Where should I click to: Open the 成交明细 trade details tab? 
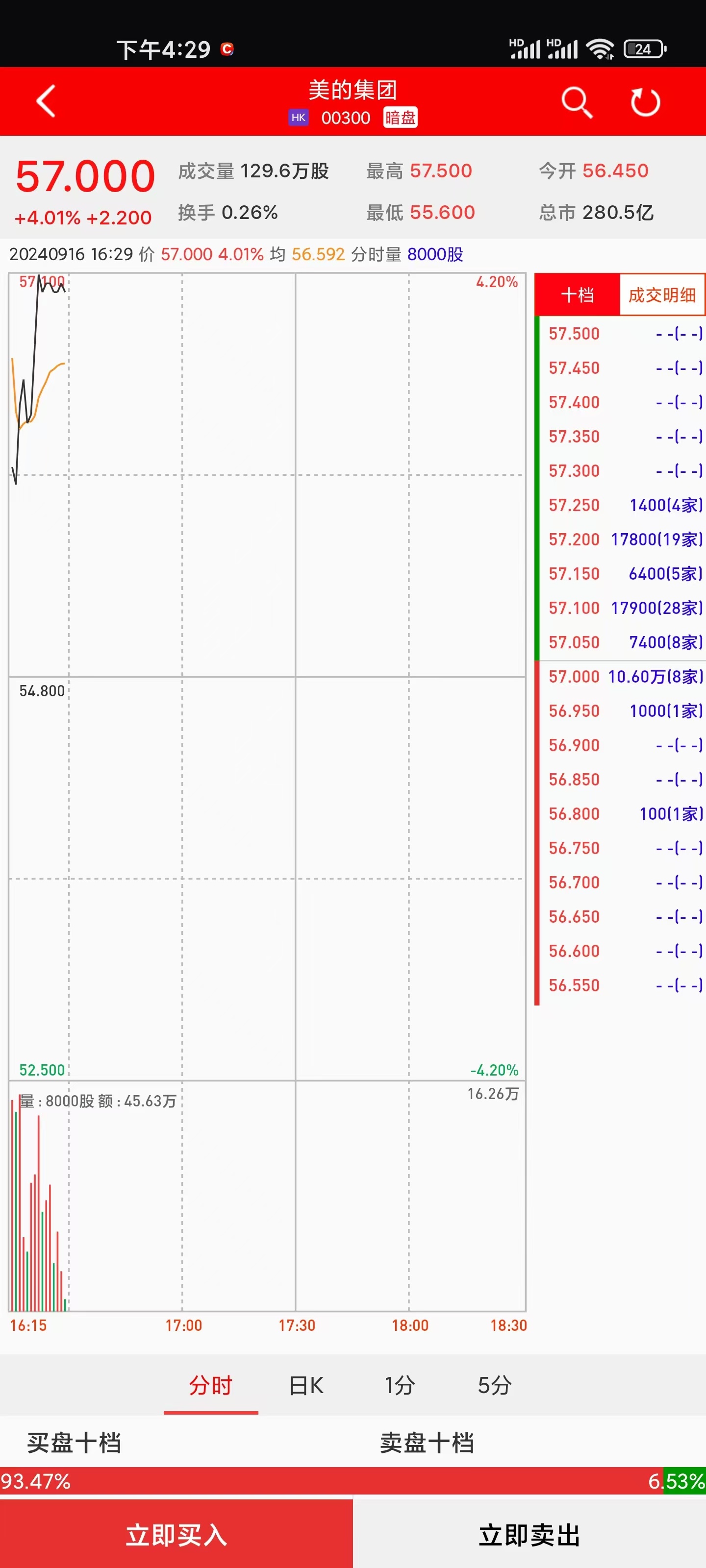(x=661, y=295)
